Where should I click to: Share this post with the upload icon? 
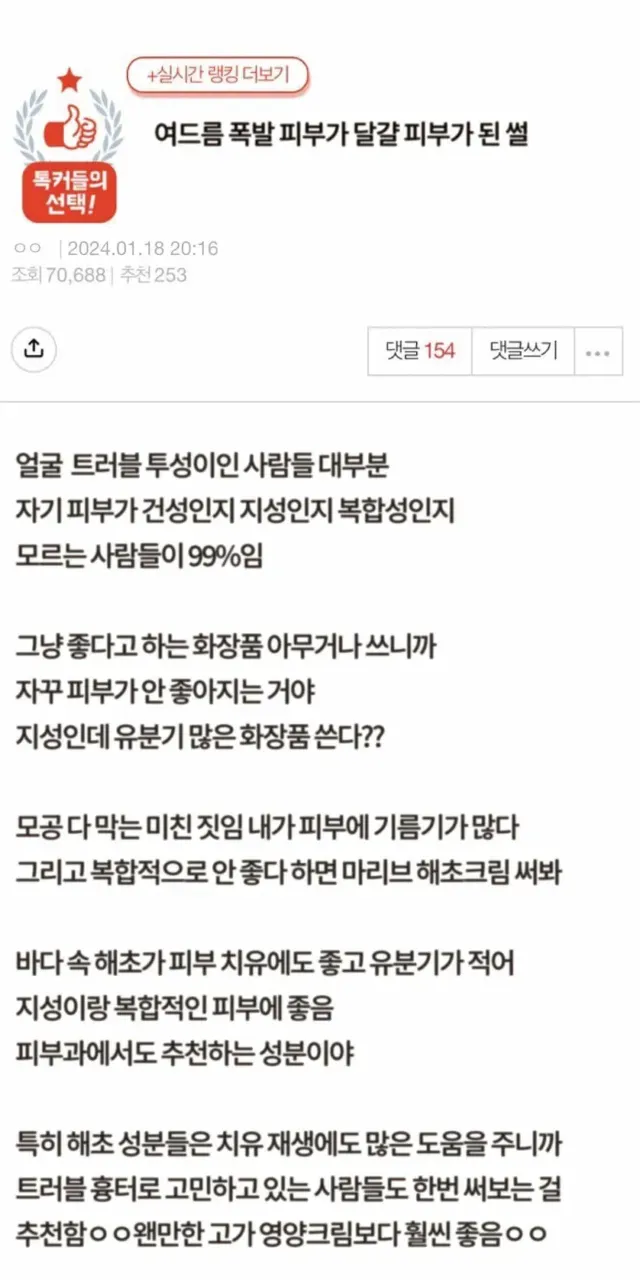(34, 349)
